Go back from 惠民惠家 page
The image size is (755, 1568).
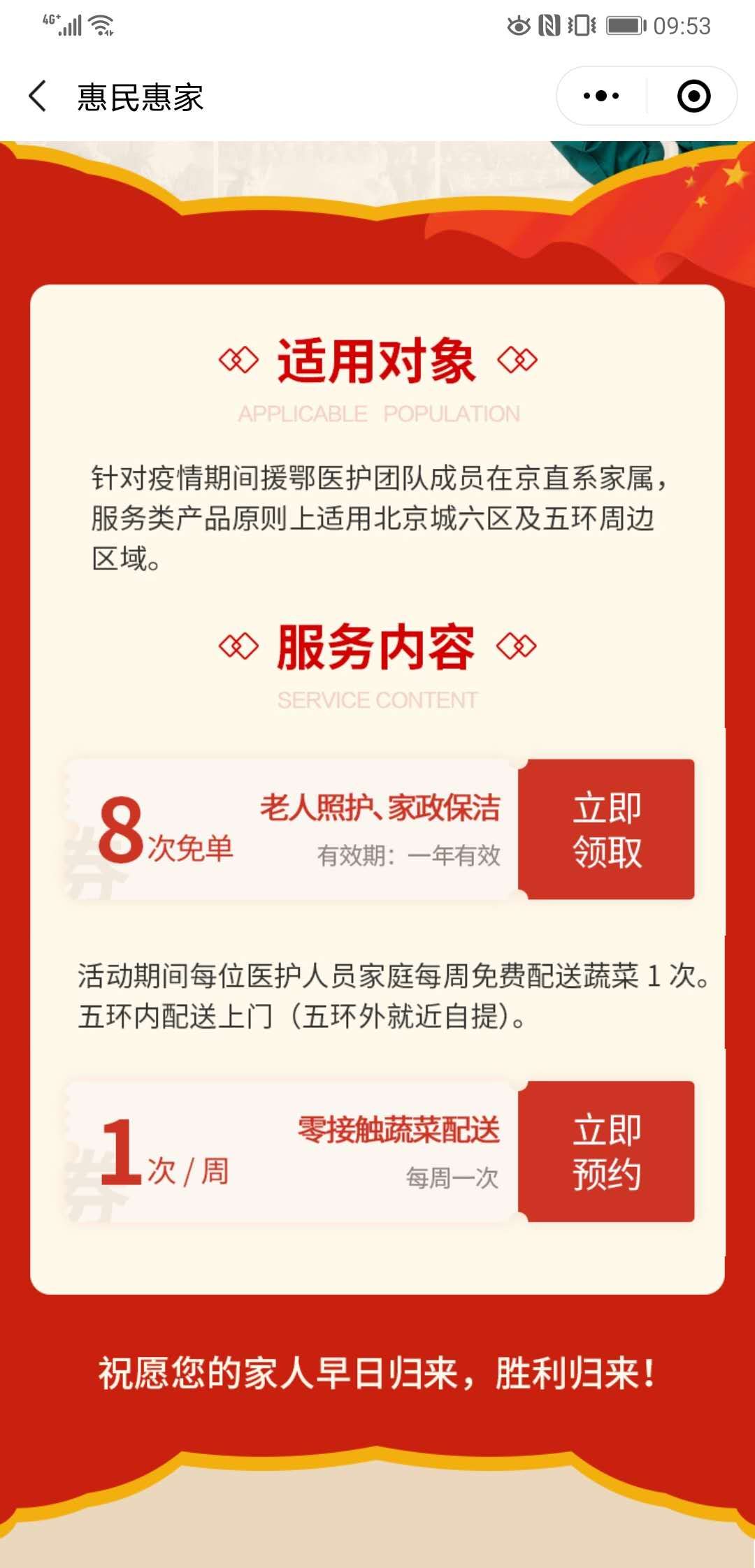tap(38, 96)
